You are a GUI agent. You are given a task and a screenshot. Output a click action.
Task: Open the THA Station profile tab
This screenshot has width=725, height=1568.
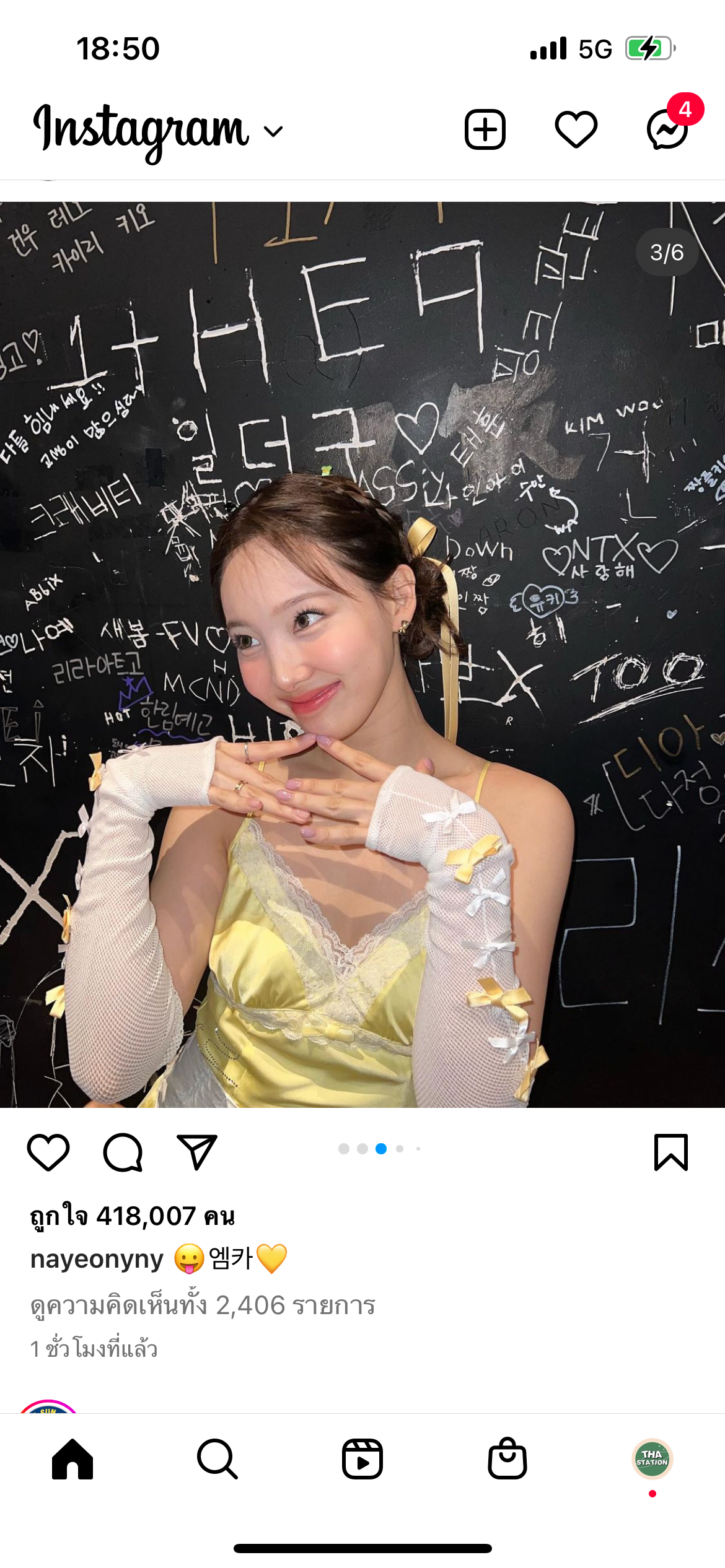tap(652, 1459)
